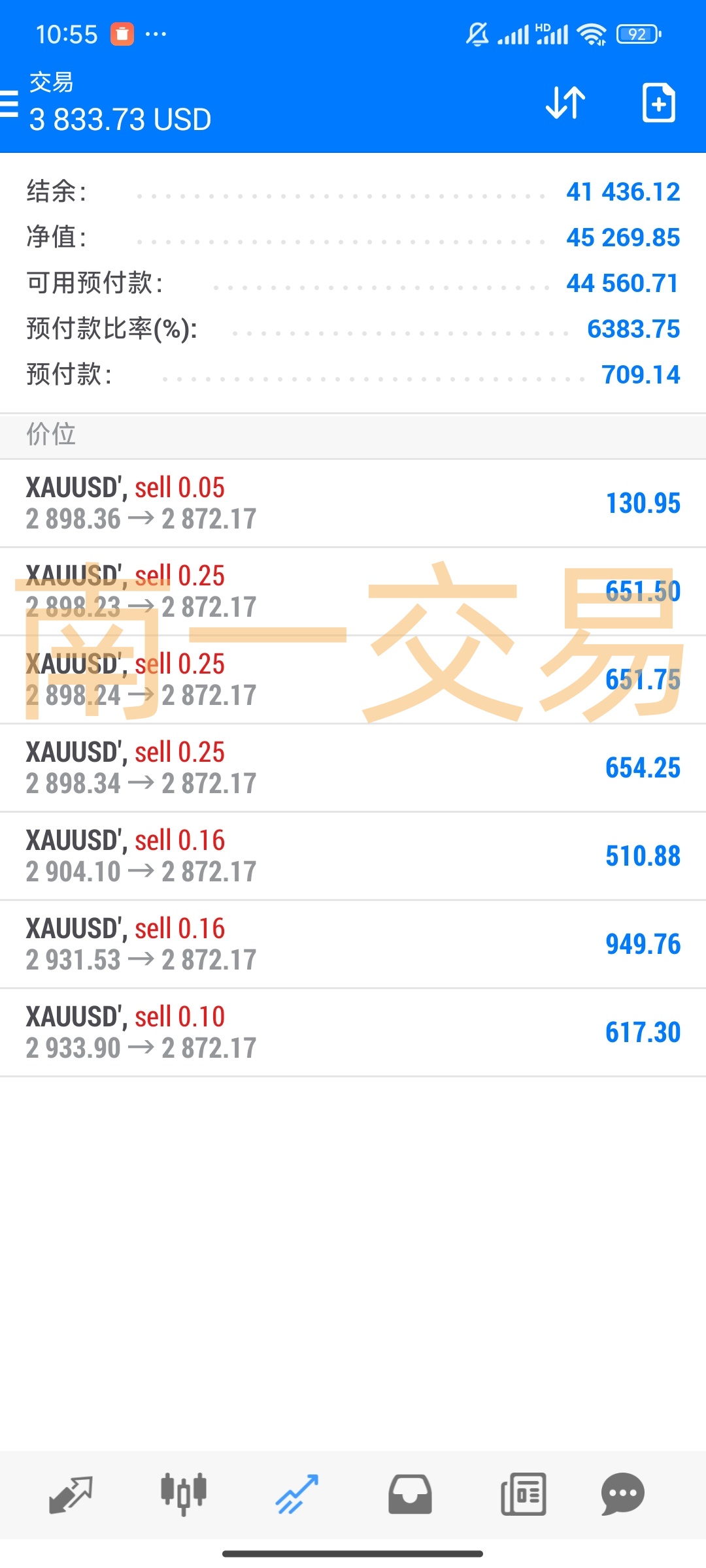The image size is (706, 1568).
Task: Open the position with profit 949.76
Action: pyautogui.click(x=353, y=944)
